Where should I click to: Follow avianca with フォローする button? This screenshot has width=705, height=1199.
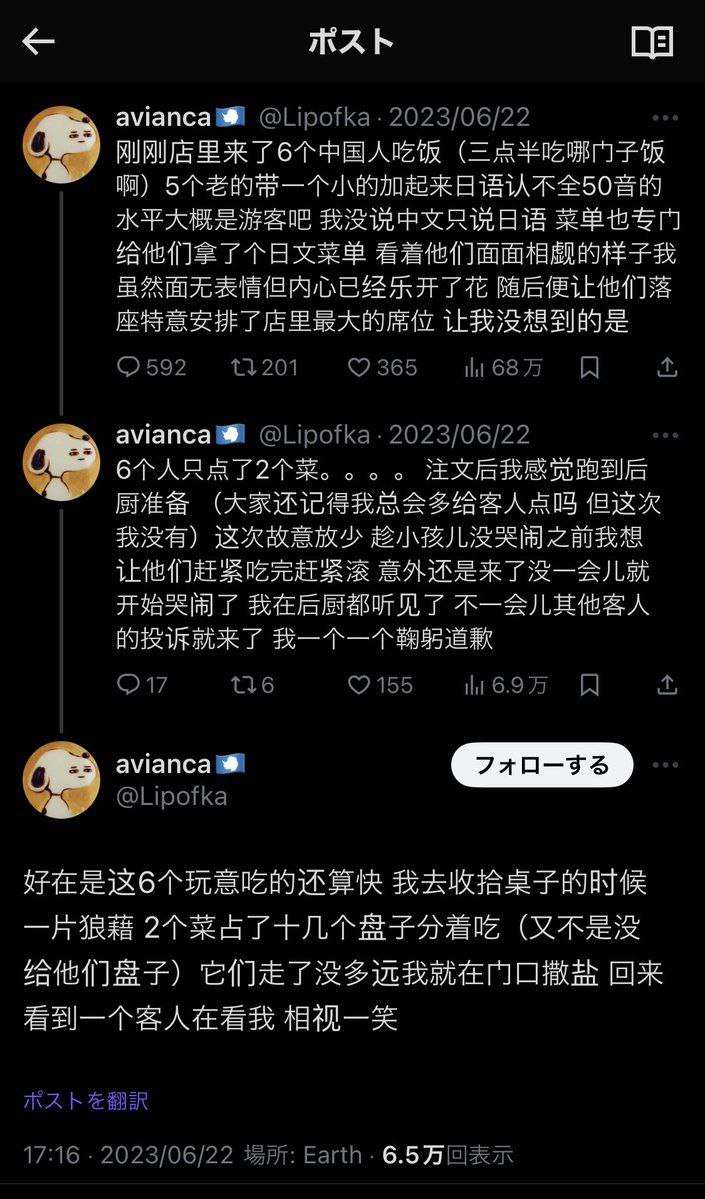542,766
